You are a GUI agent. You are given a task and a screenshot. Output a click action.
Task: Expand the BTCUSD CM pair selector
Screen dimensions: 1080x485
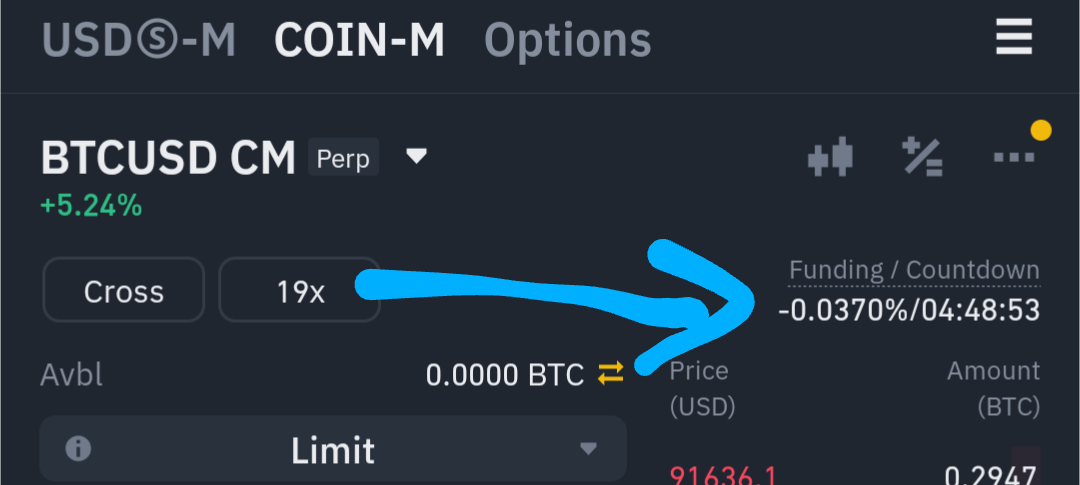pyautogui.click(x=416, y=157)
